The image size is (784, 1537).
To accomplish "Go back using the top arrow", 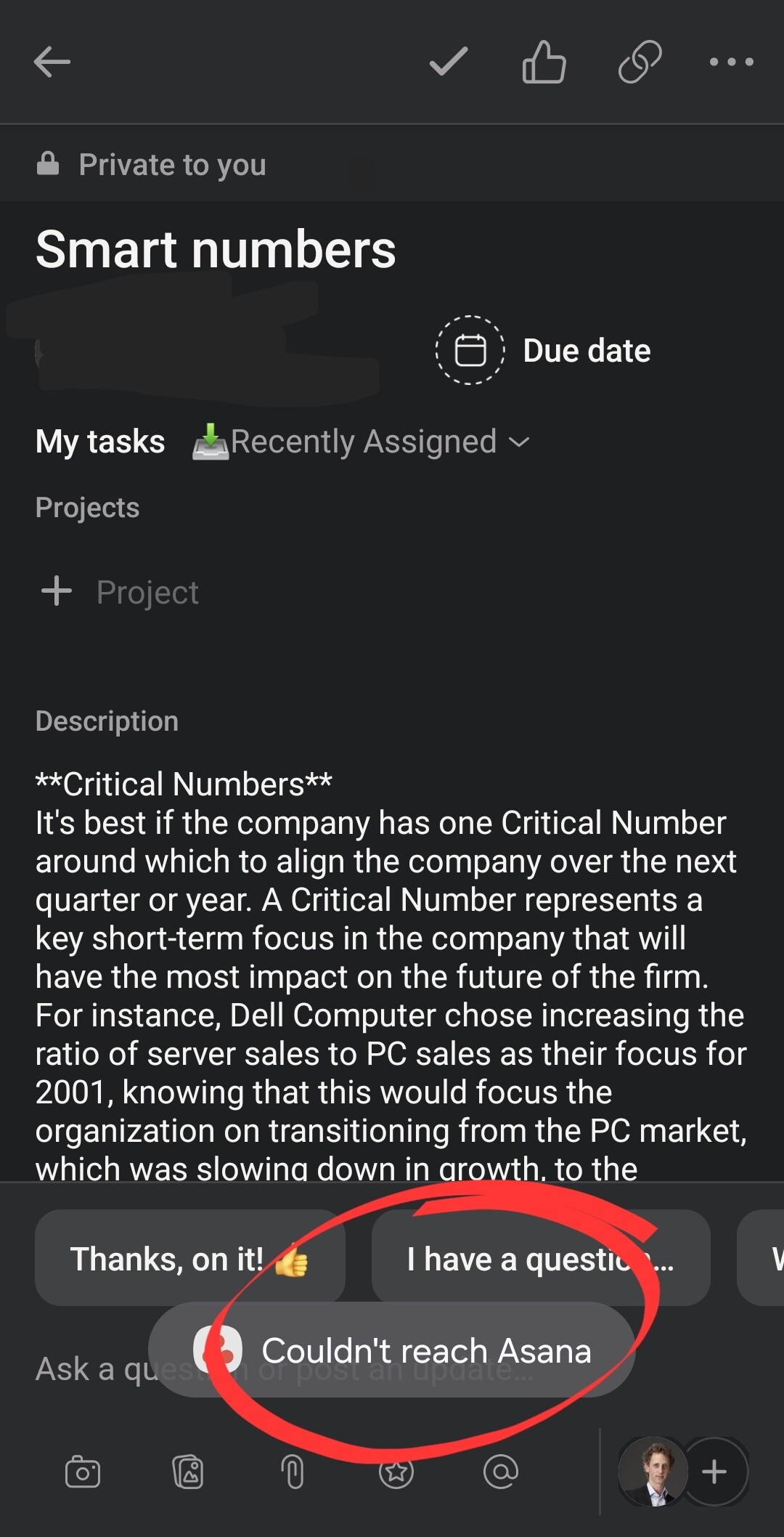I will click(52, 62).
